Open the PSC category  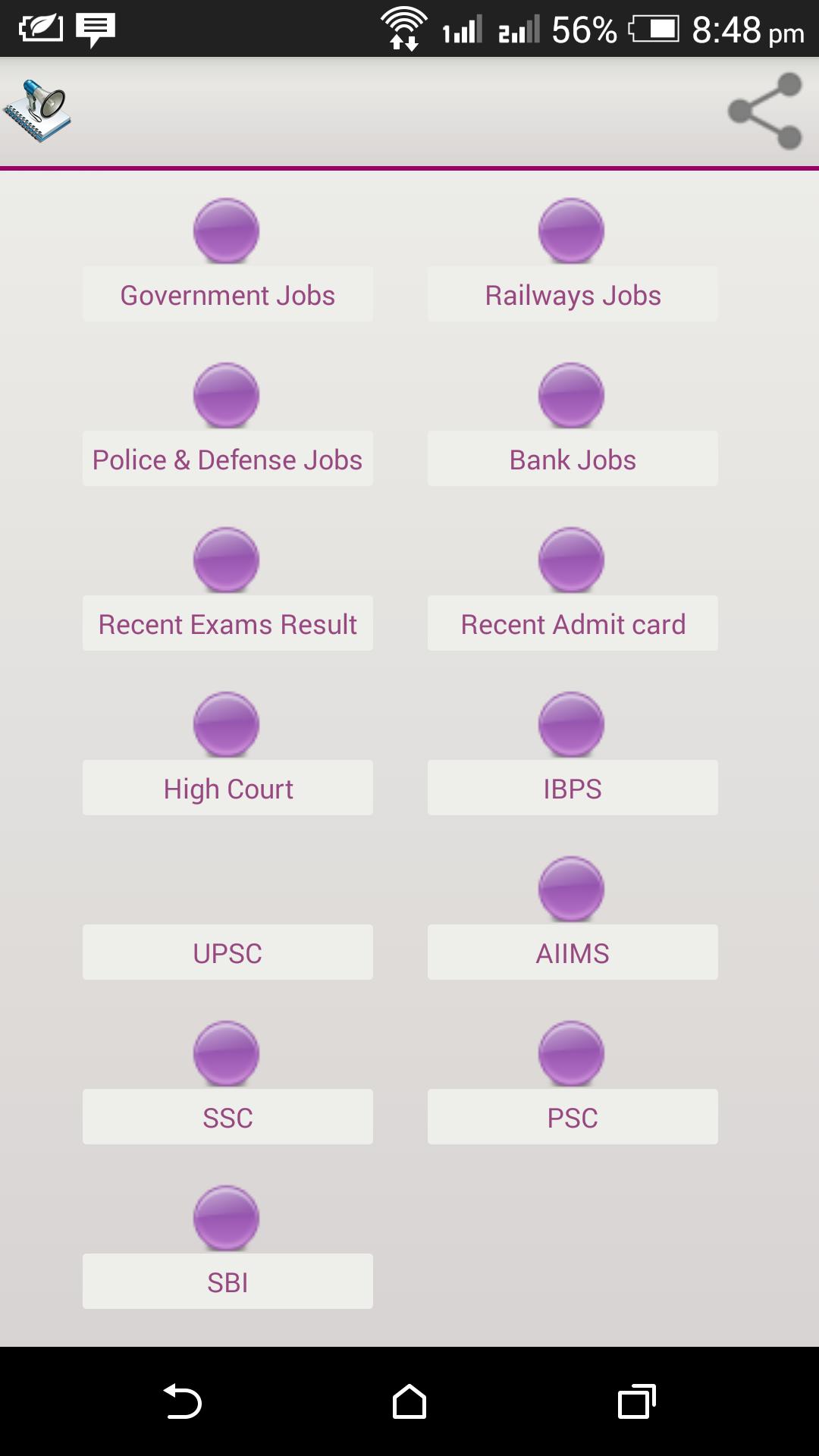click(x=573, y=1117)
